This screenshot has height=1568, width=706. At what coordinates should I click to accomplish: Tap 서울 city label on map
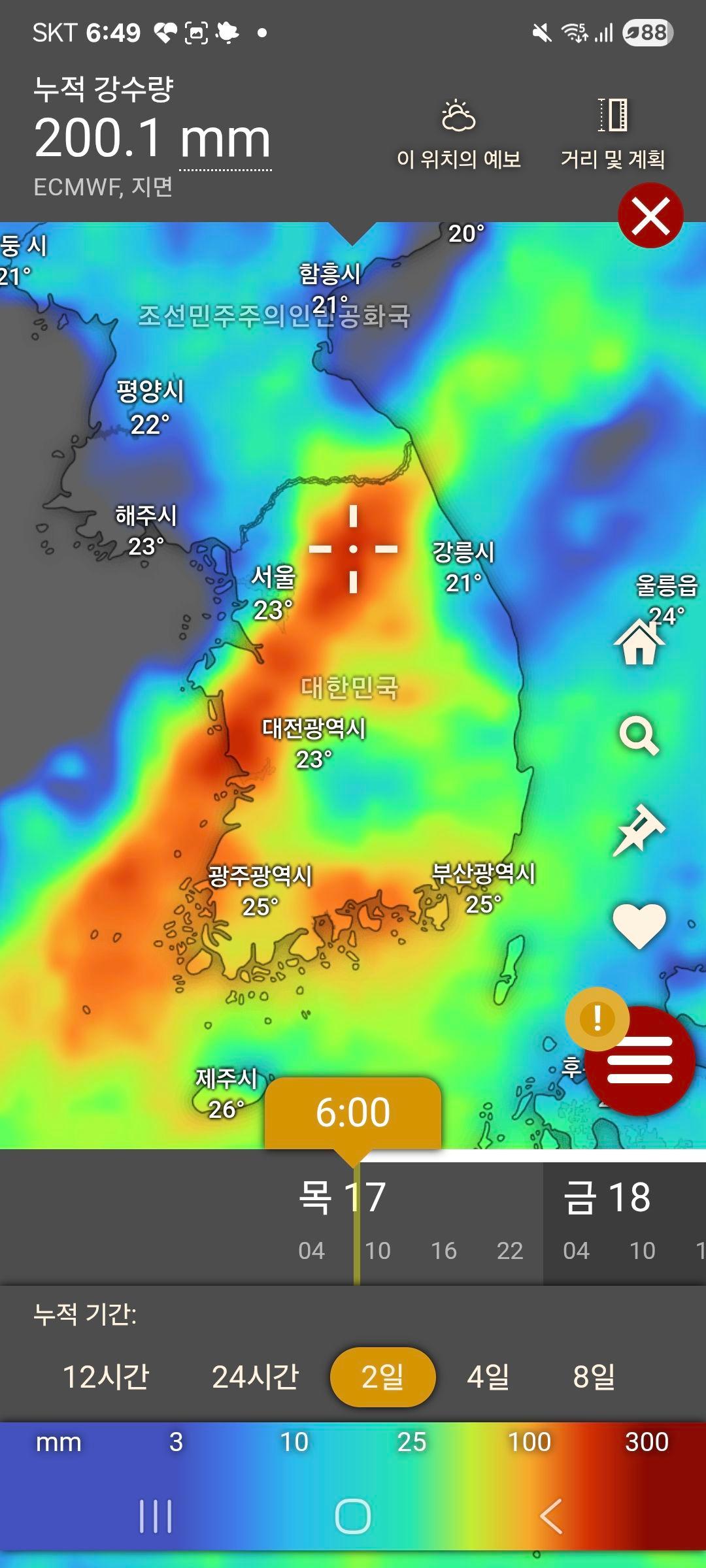pyautogui.click(x=273, y=578)
